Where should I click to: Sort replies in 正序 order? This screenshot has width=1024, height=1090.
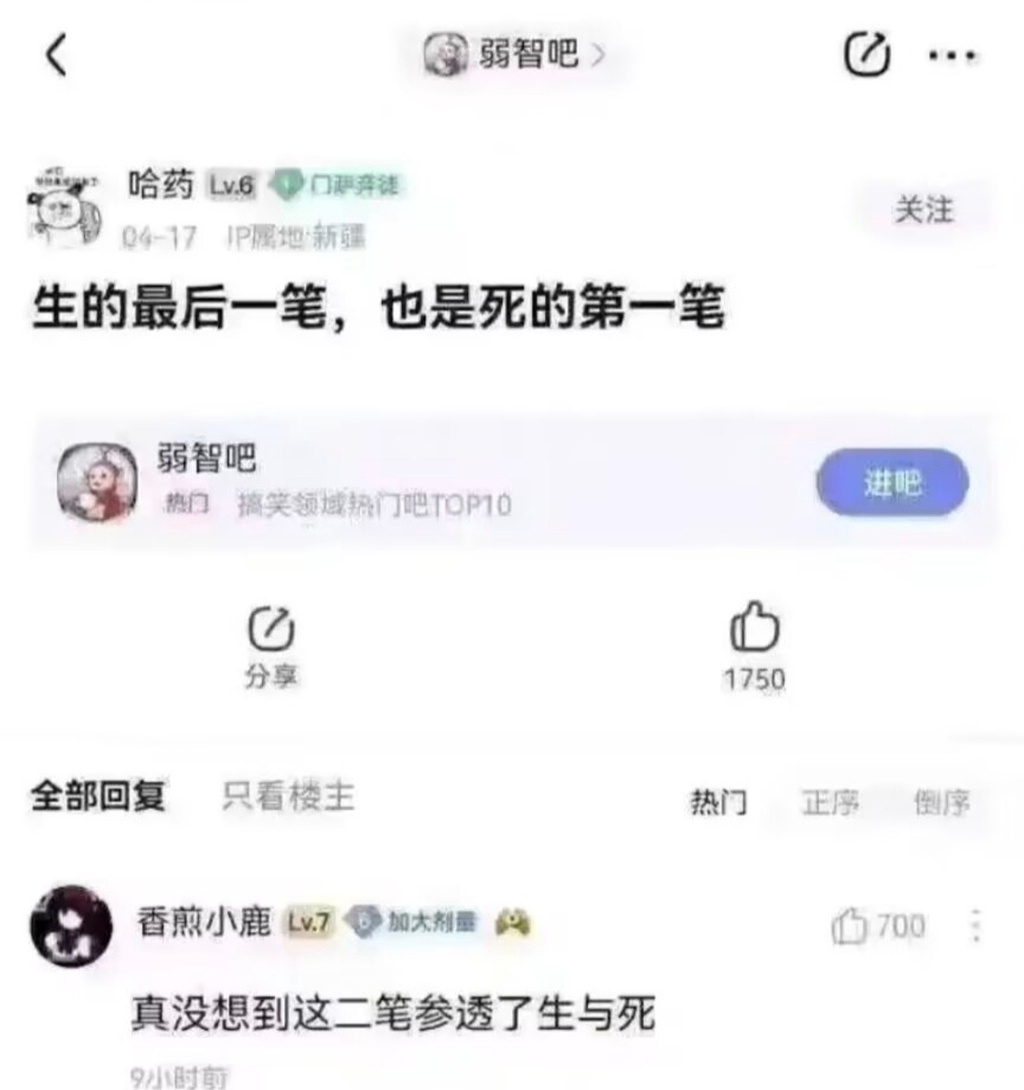click(x=830, y=802)
